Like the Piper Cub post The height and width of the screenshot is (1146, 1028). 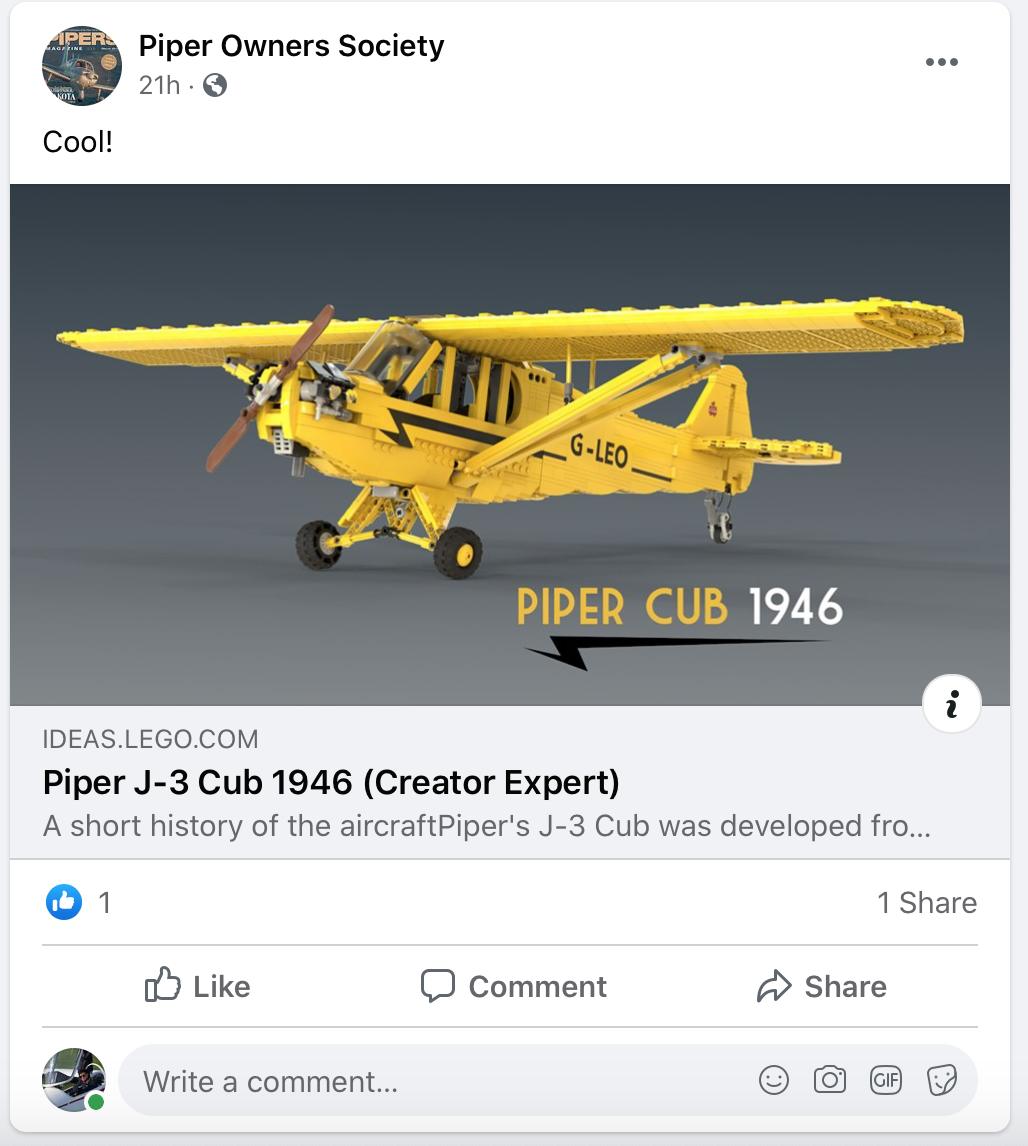click(198, 986)
